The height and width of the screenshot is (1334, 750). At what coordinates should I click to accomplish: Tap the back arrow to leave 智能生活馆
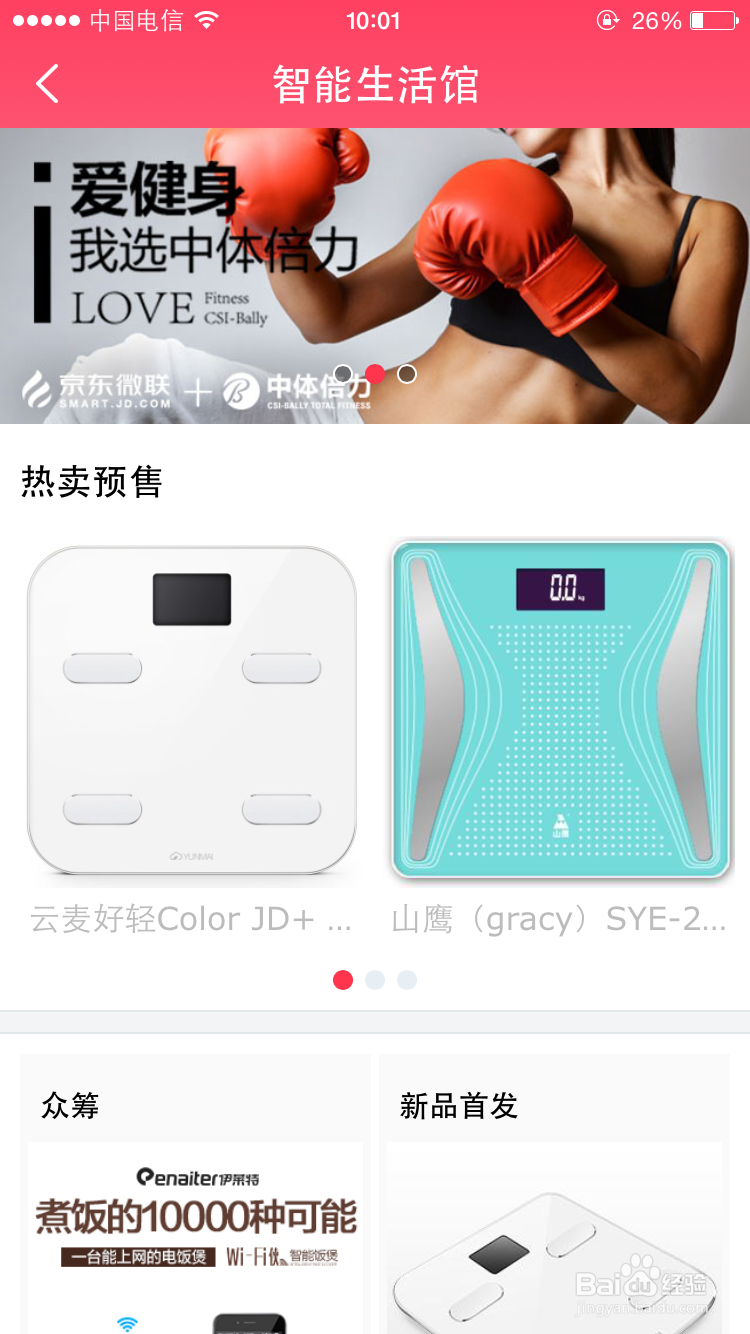click(46, 84)
